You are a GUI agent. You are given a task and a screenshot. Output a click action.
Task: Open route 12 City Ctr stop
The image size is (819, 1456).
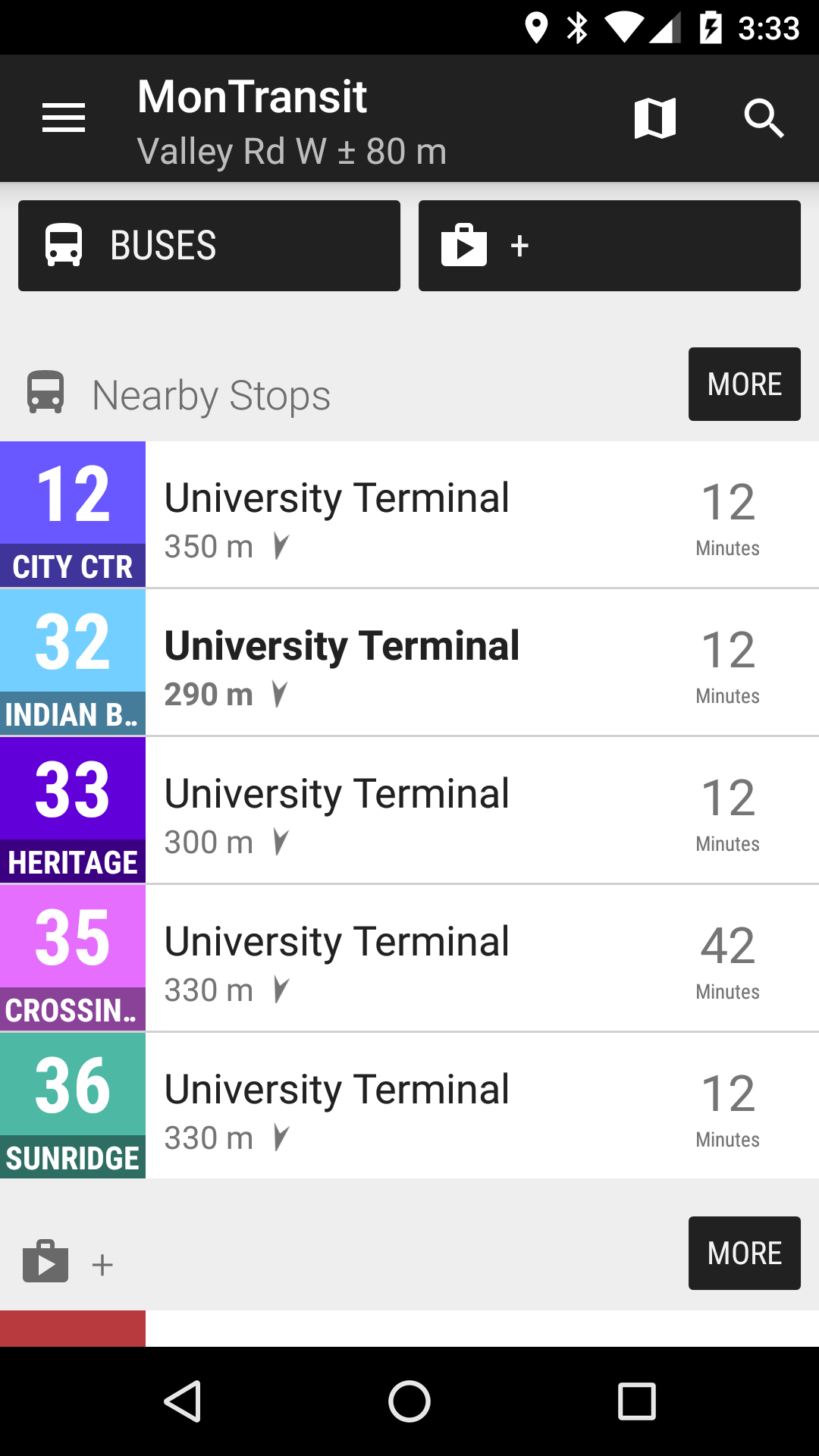click(409, 515)
